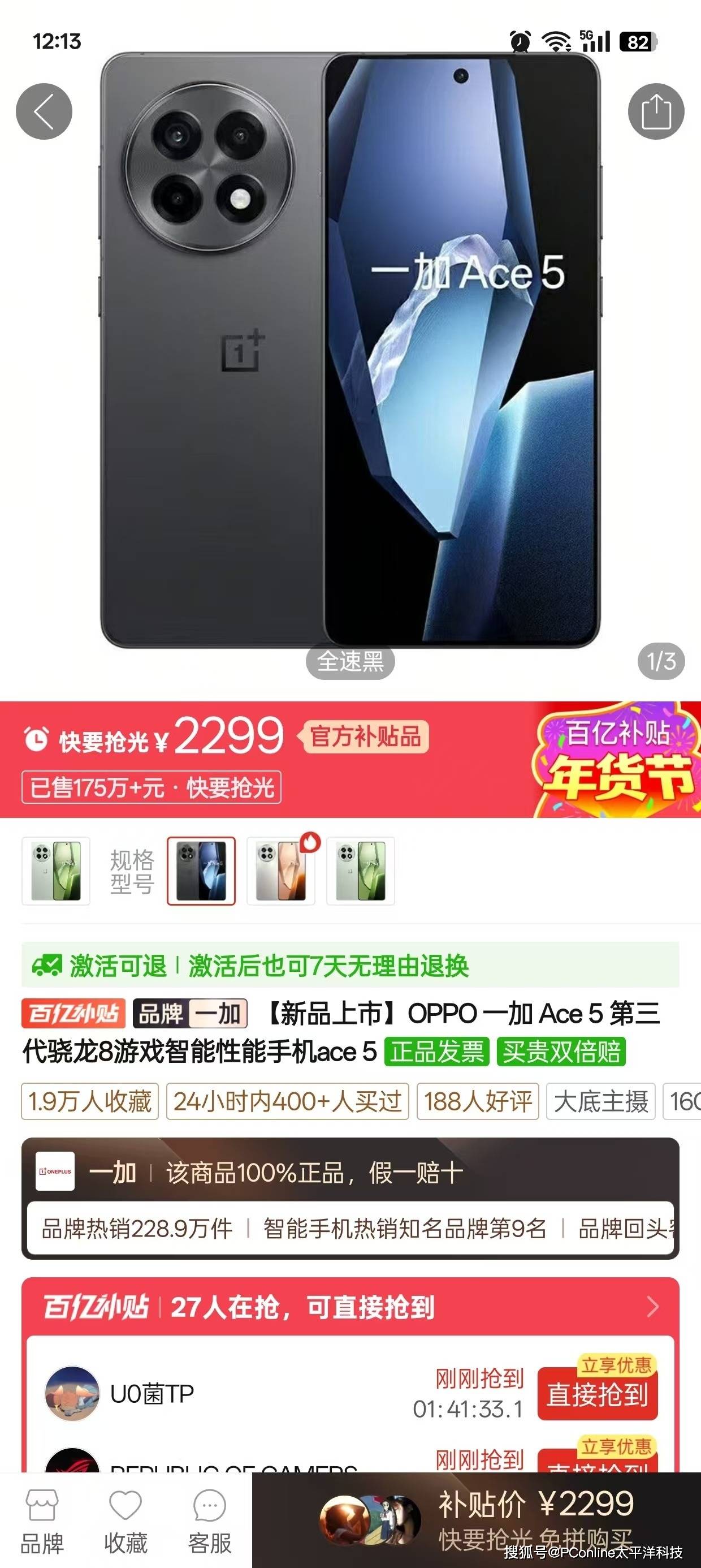Open the 激活可退 return policy banner
This screenshot has height=1568, width=701.
[350, 966]
